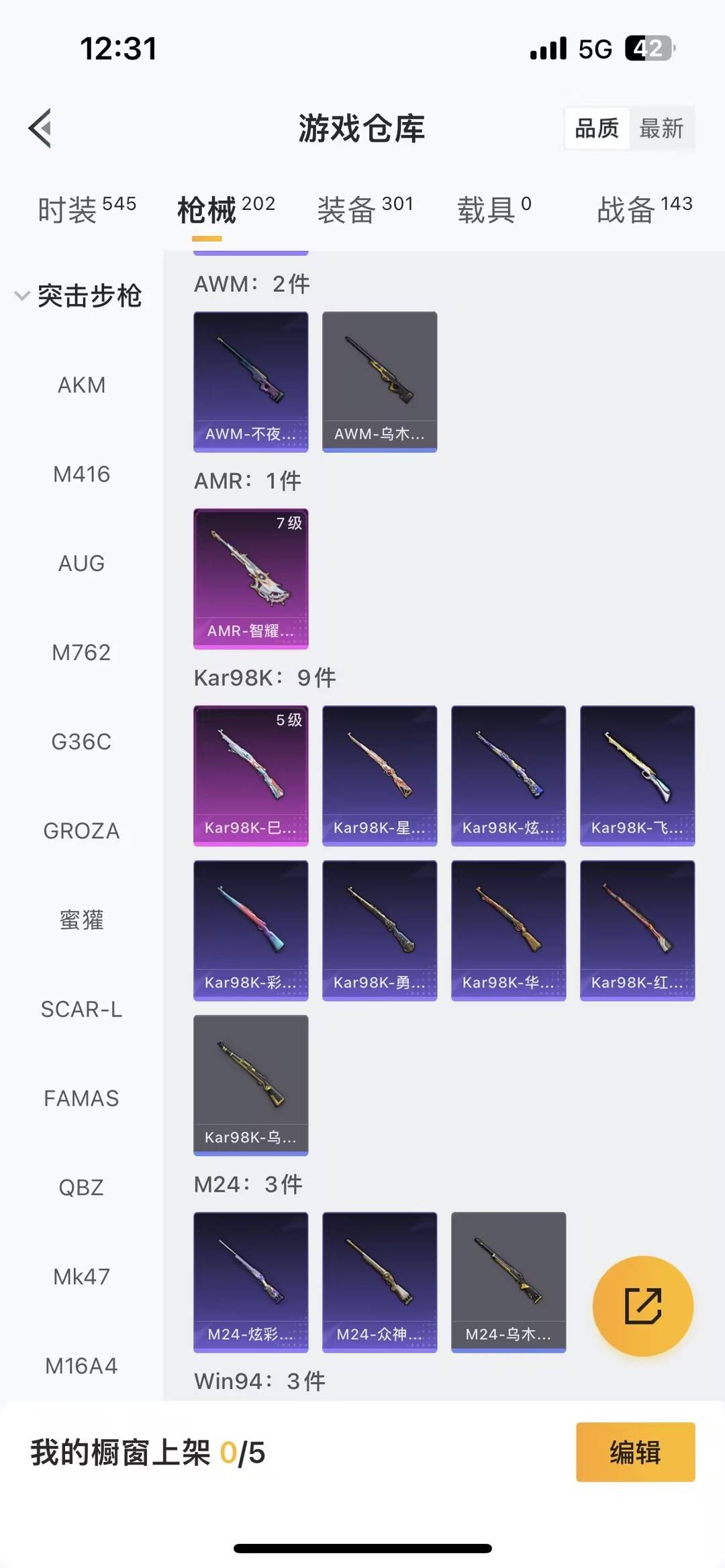
Task: Tap the back arrow to leave 游戏仓库
Action: point(42,129)
